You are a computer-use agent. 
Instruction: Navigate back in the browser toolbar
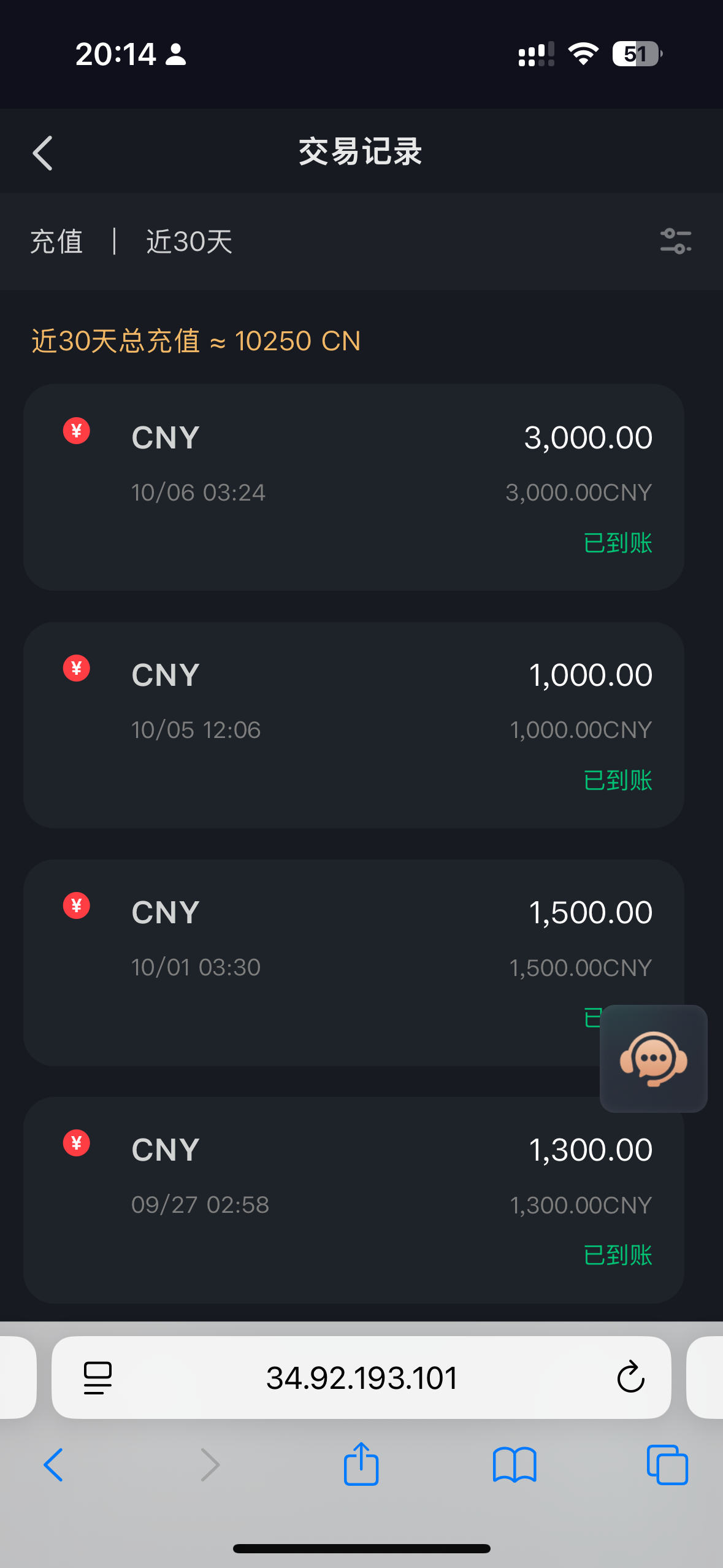point(54,1464)
